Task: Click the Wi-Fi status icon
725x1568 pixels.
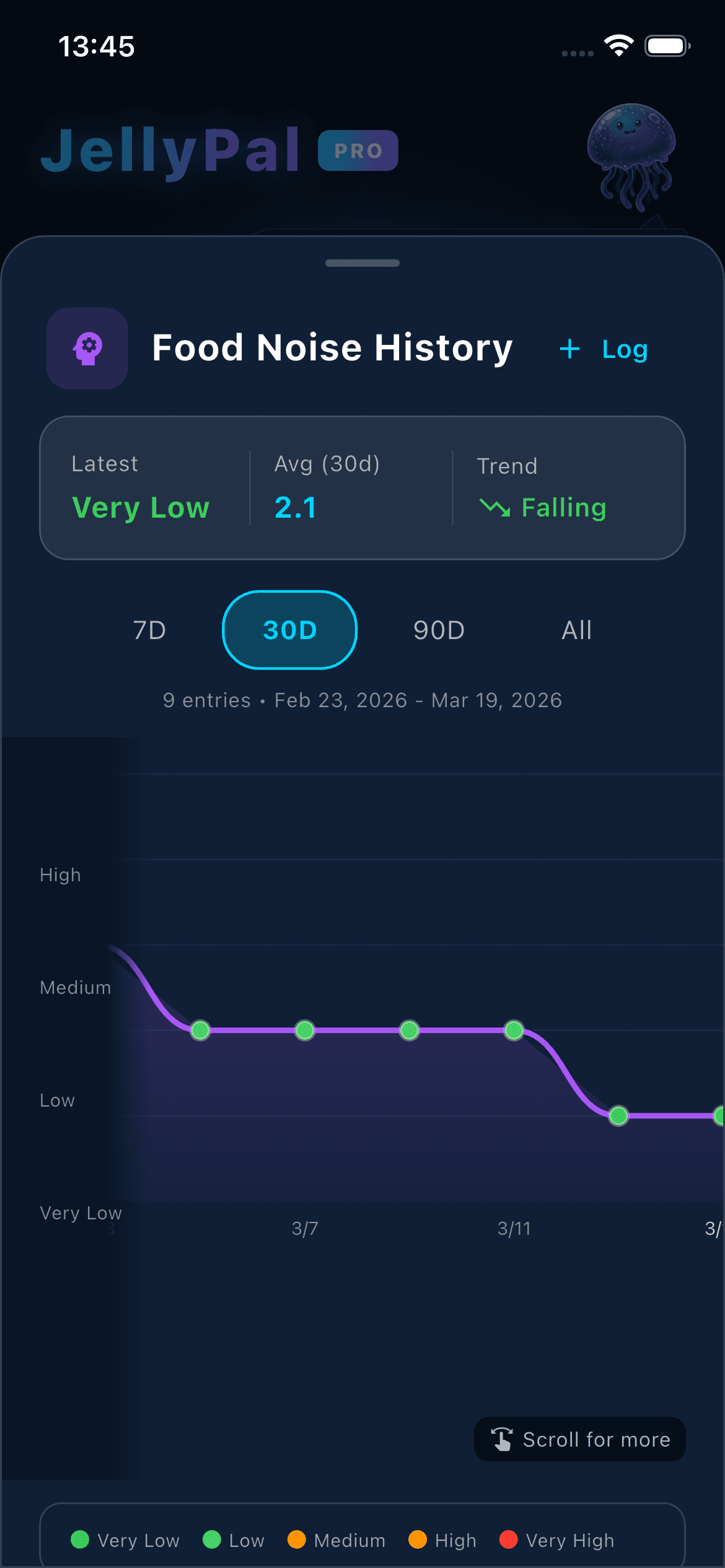Action: (x=618, y=45)
